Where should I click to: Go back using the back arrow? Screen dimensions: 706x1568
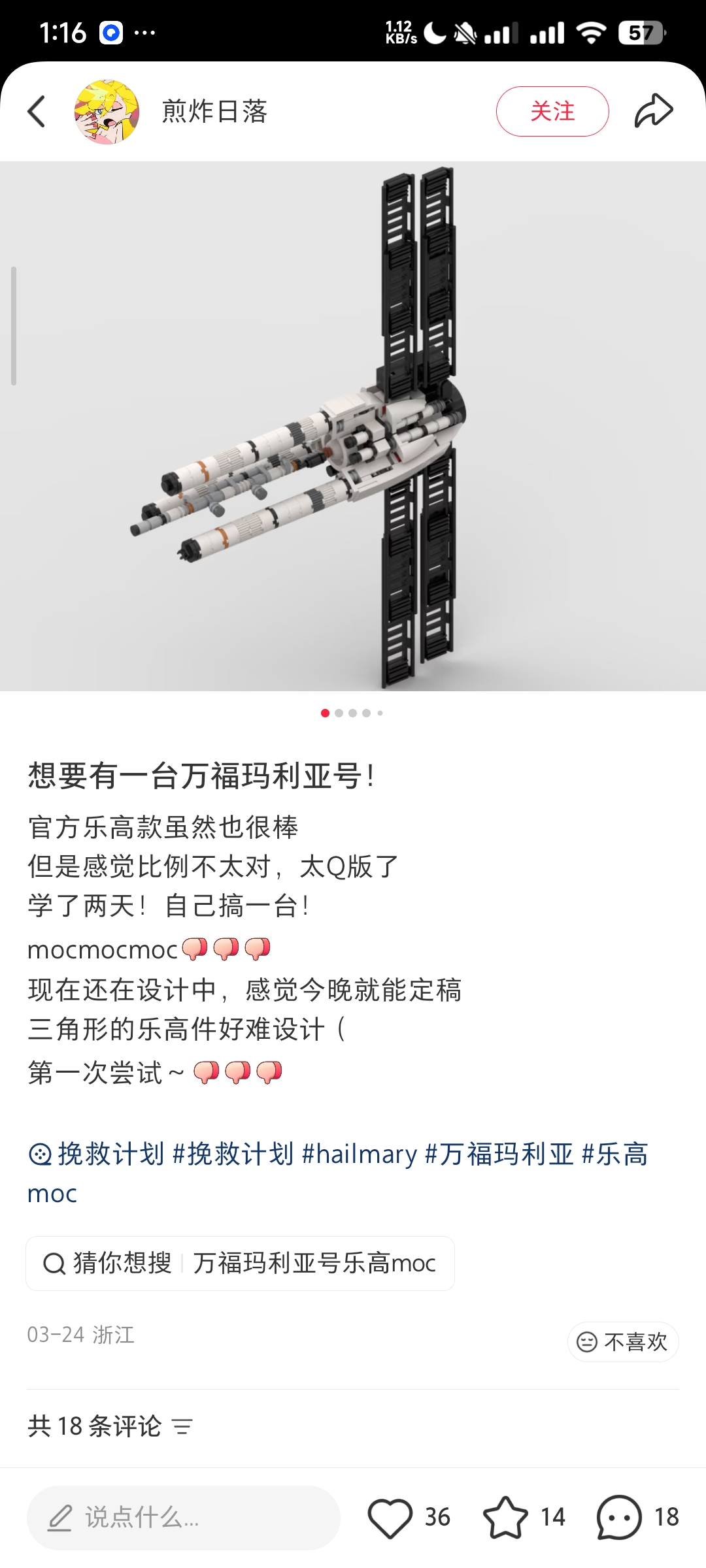tap(37, 112)
